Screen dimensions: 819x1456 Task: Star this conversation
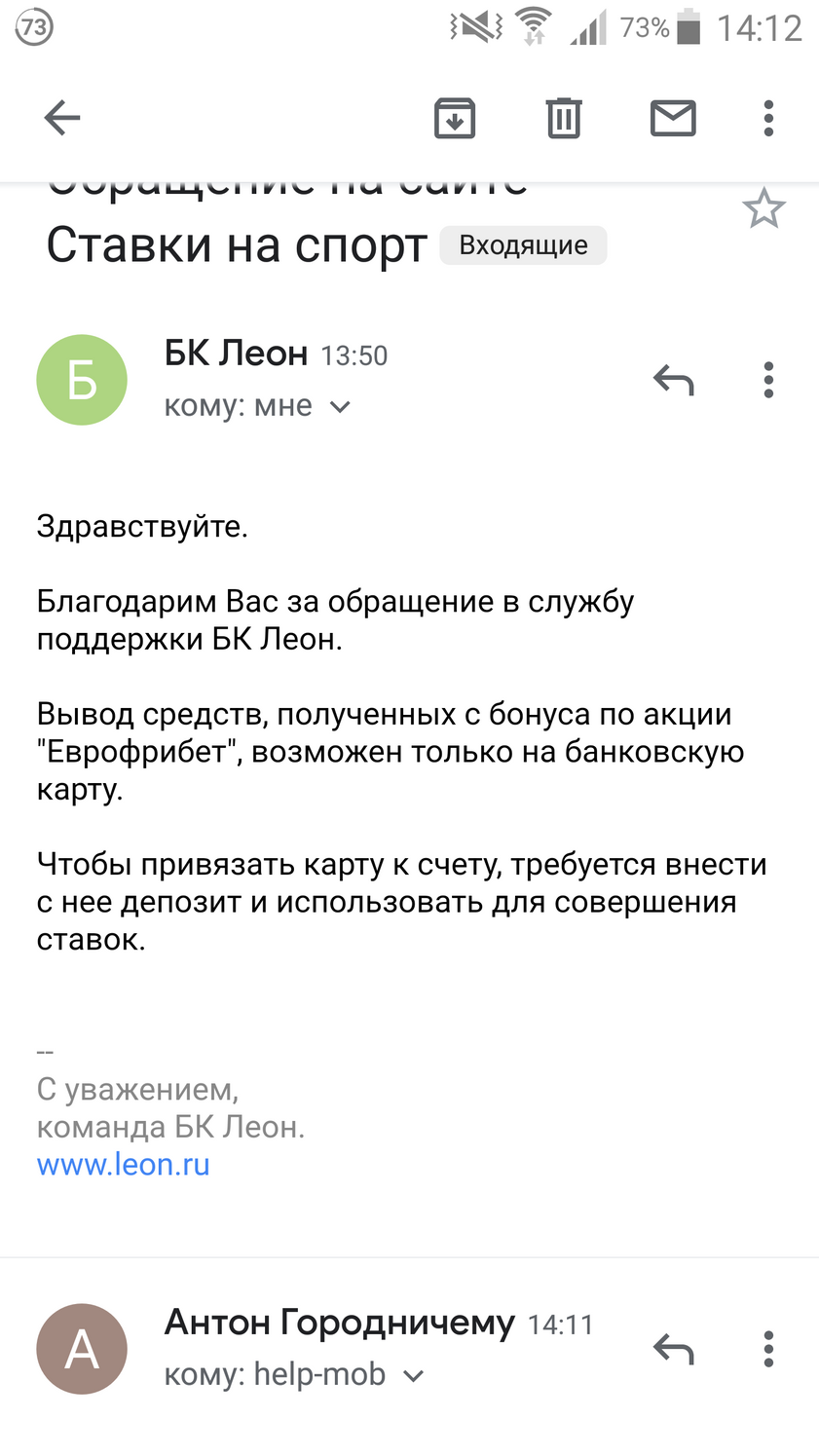coord(763,208)
